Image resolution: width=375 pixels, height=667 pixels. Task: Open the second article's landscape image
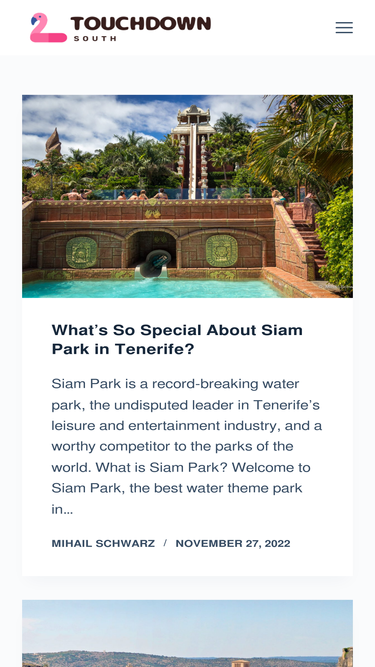(x=188, y=633)
